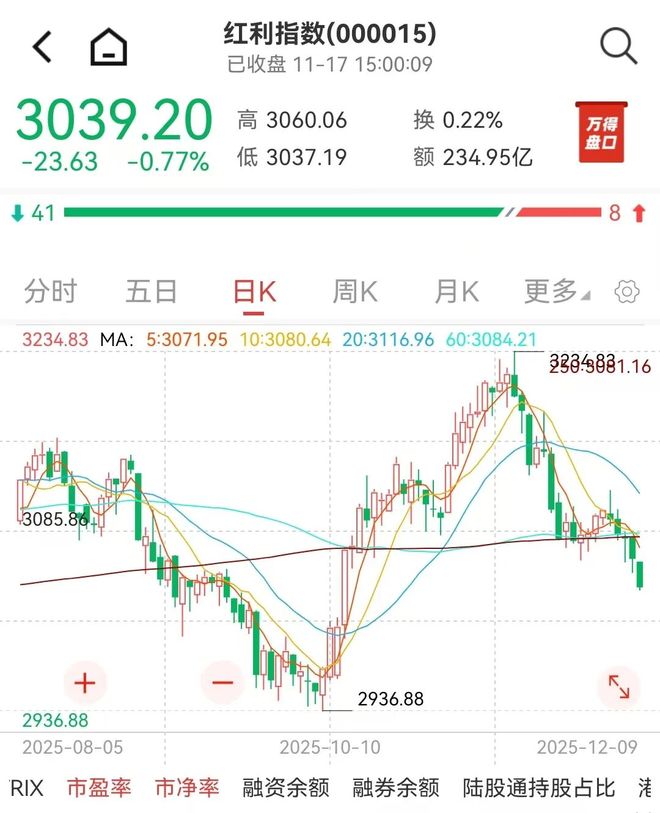This screenshot has width=660, height=813.
Task: Zoom in the K-line chart with plus button
Action: click(x=84, y=684)
